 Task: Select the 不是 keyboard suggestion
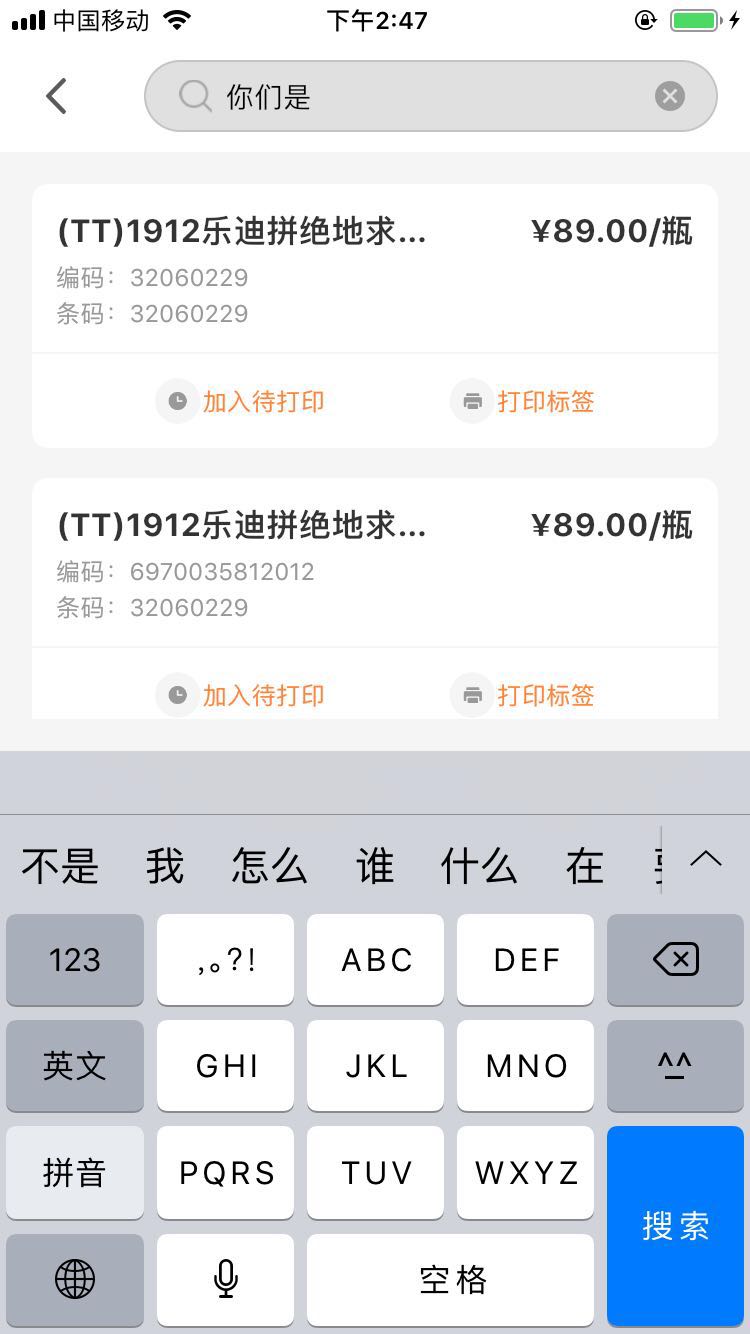(60, 865)
